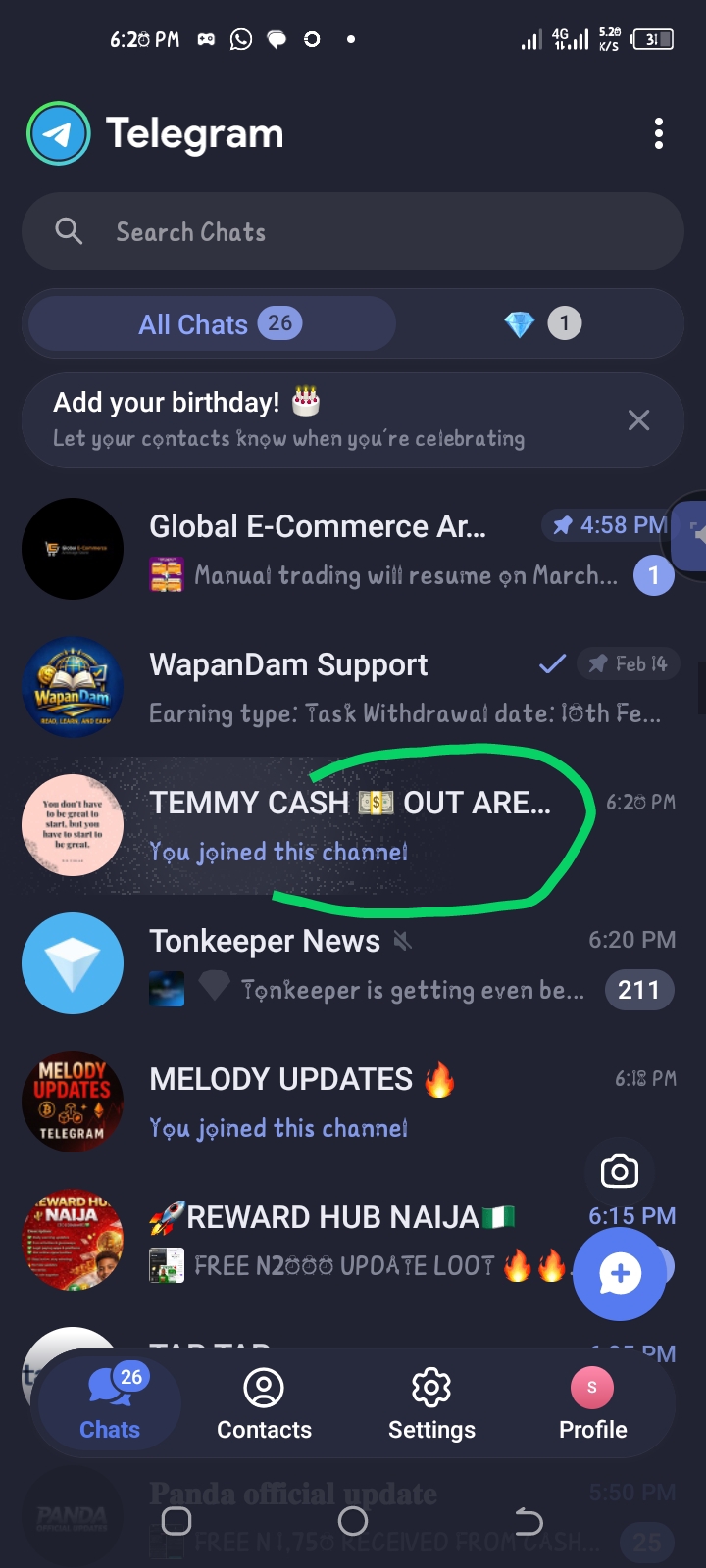Viewport: 706px width, 1568px height.
Task: Switch to the Settings tab
Action: click(431, 1405)
